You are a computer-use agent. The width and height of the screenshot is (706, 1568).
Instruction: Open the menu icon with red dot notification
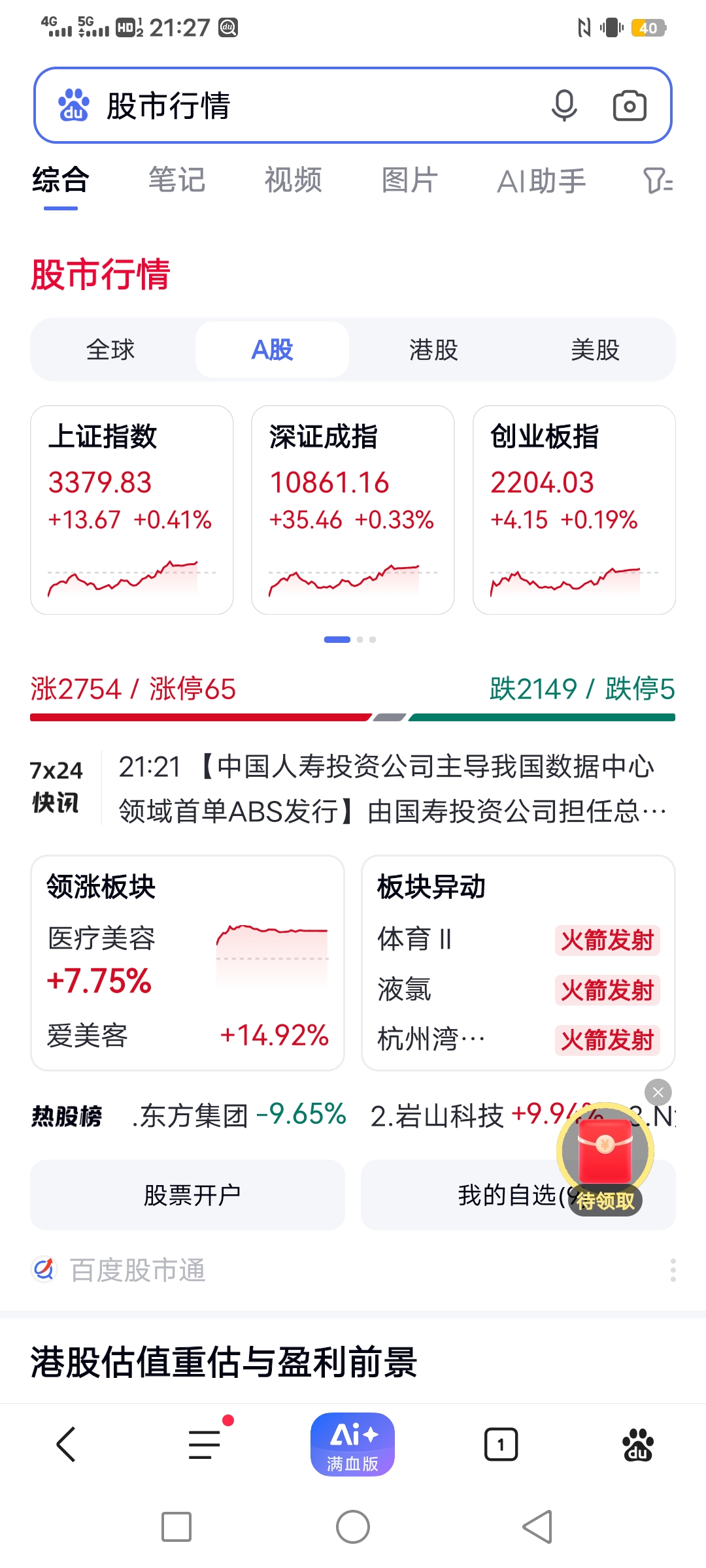pyautogui.click(x=203, y=1444)
